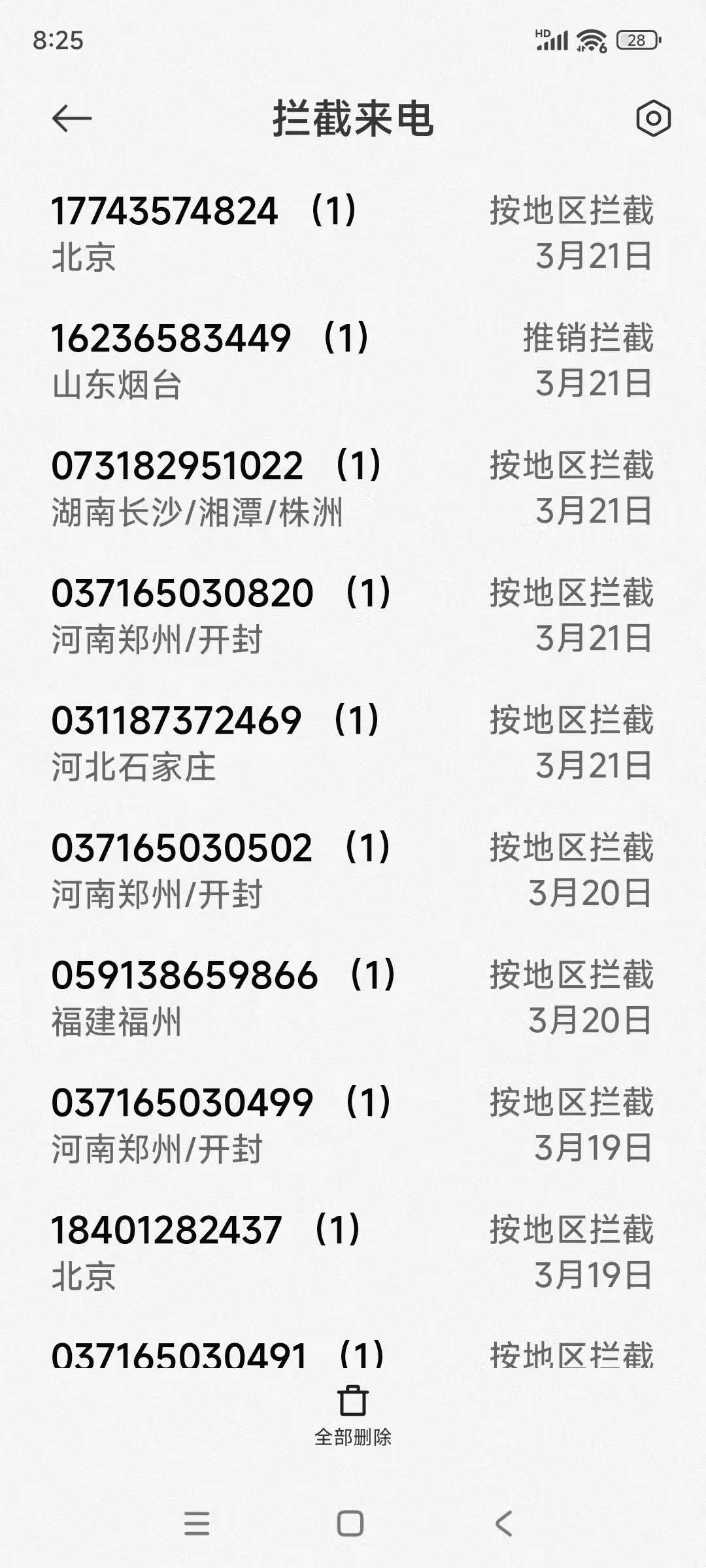Open the 031187372469 河北石家庄 entry

[353, 743]
